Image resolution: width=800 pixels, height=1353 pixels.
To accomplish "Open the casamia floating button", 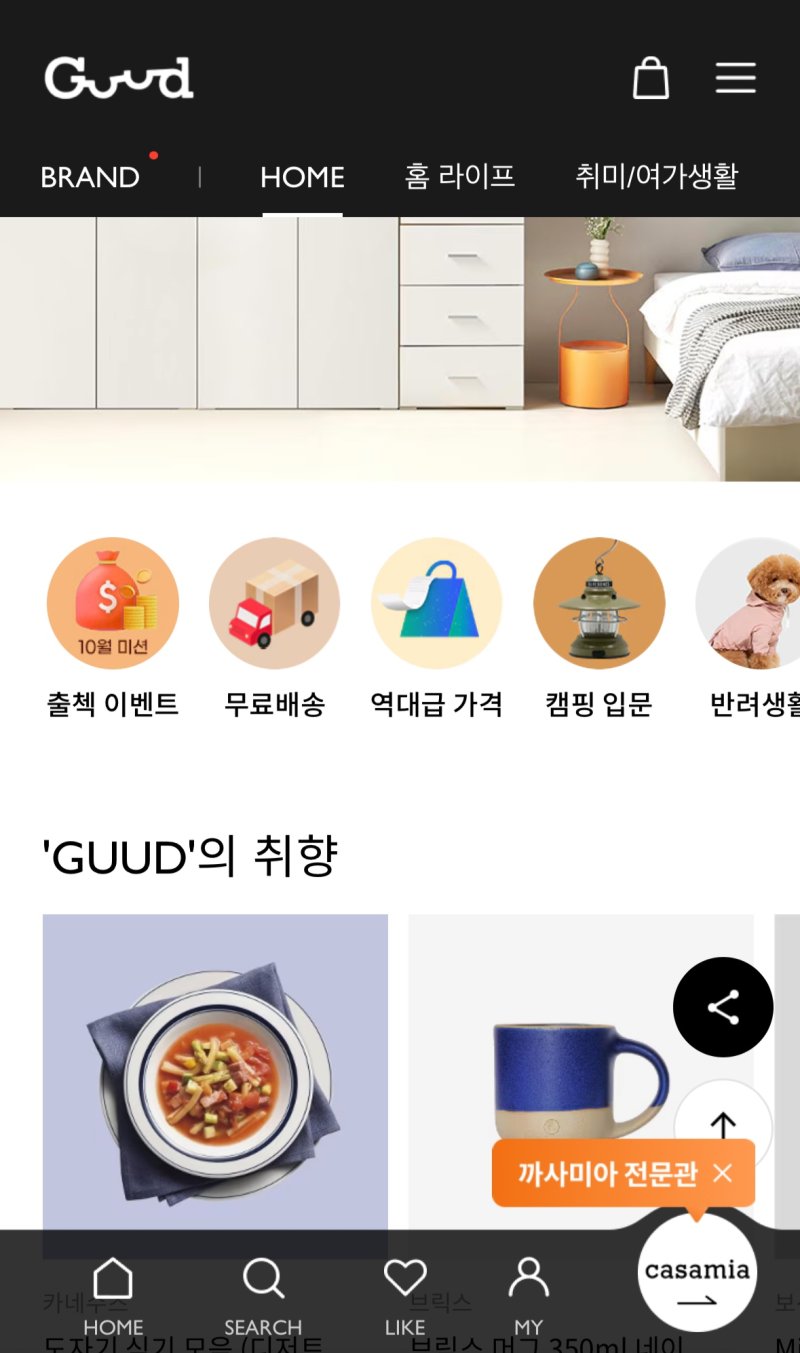I will coord(697,1272).
